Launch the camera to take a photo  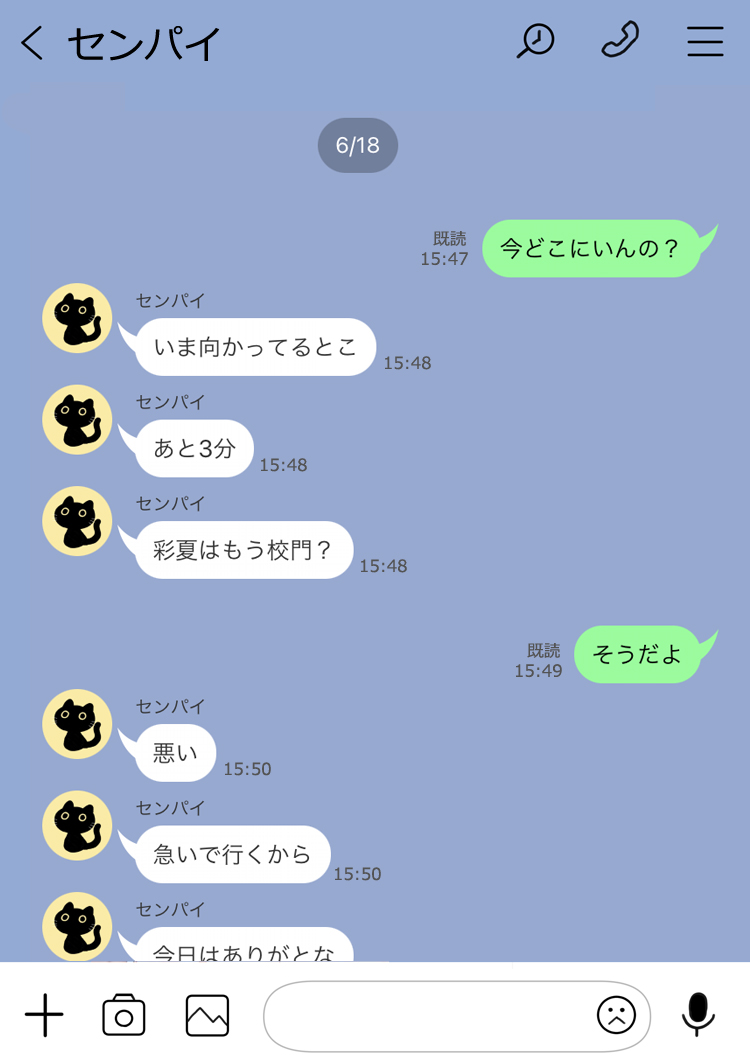click(124, 1015)
